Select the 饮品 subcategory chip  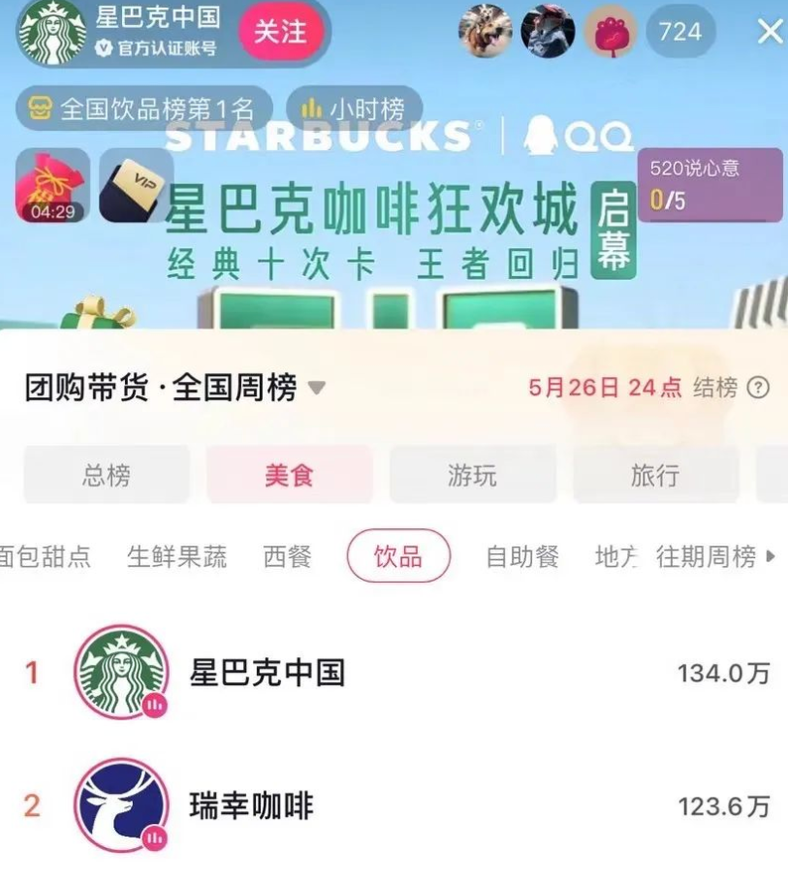398,556
